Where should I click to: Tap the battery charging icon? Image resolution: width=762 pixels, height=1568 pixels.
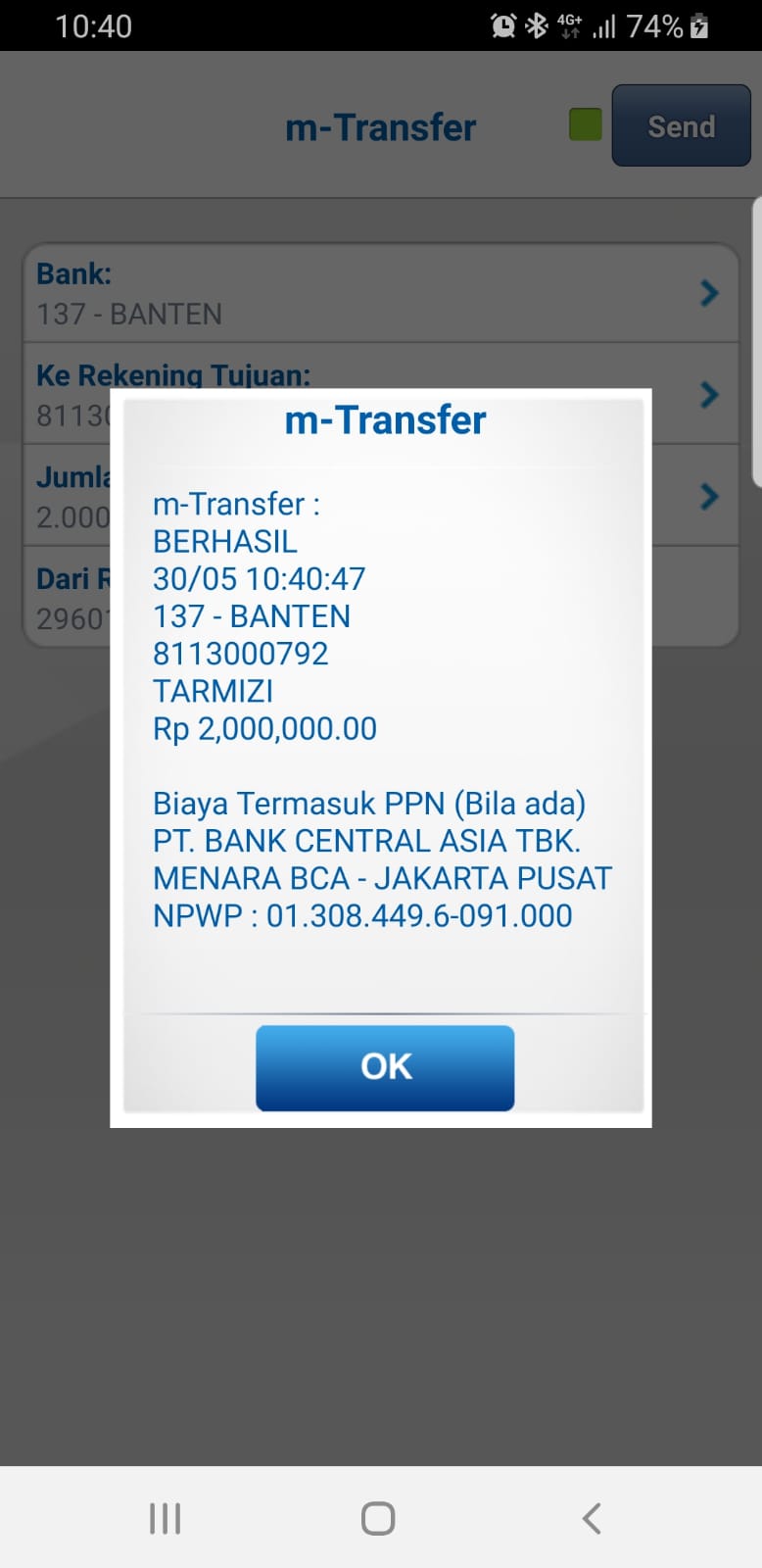pyautogui.click(x=698, y=25)
